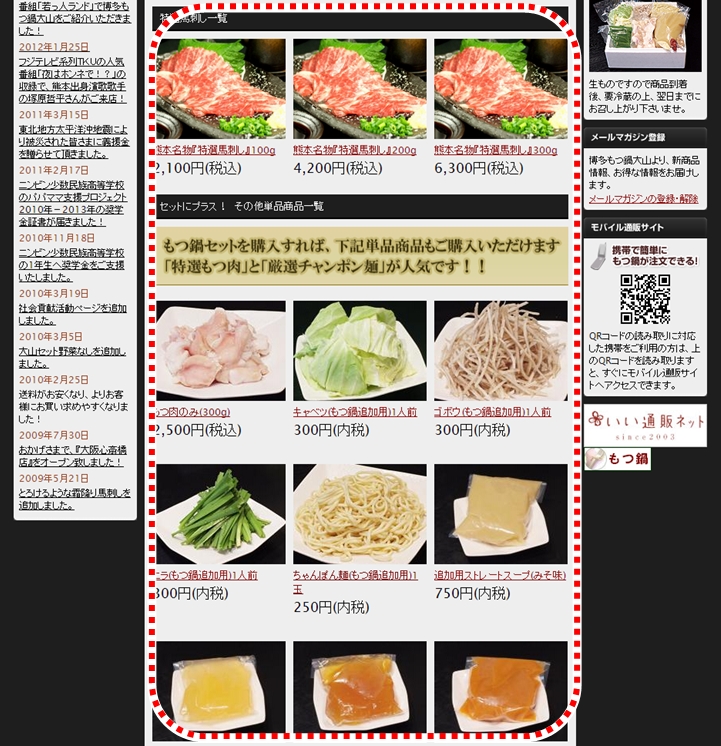Open the ちゃんぽん麺(もつ鍋追加用) link

355,575
